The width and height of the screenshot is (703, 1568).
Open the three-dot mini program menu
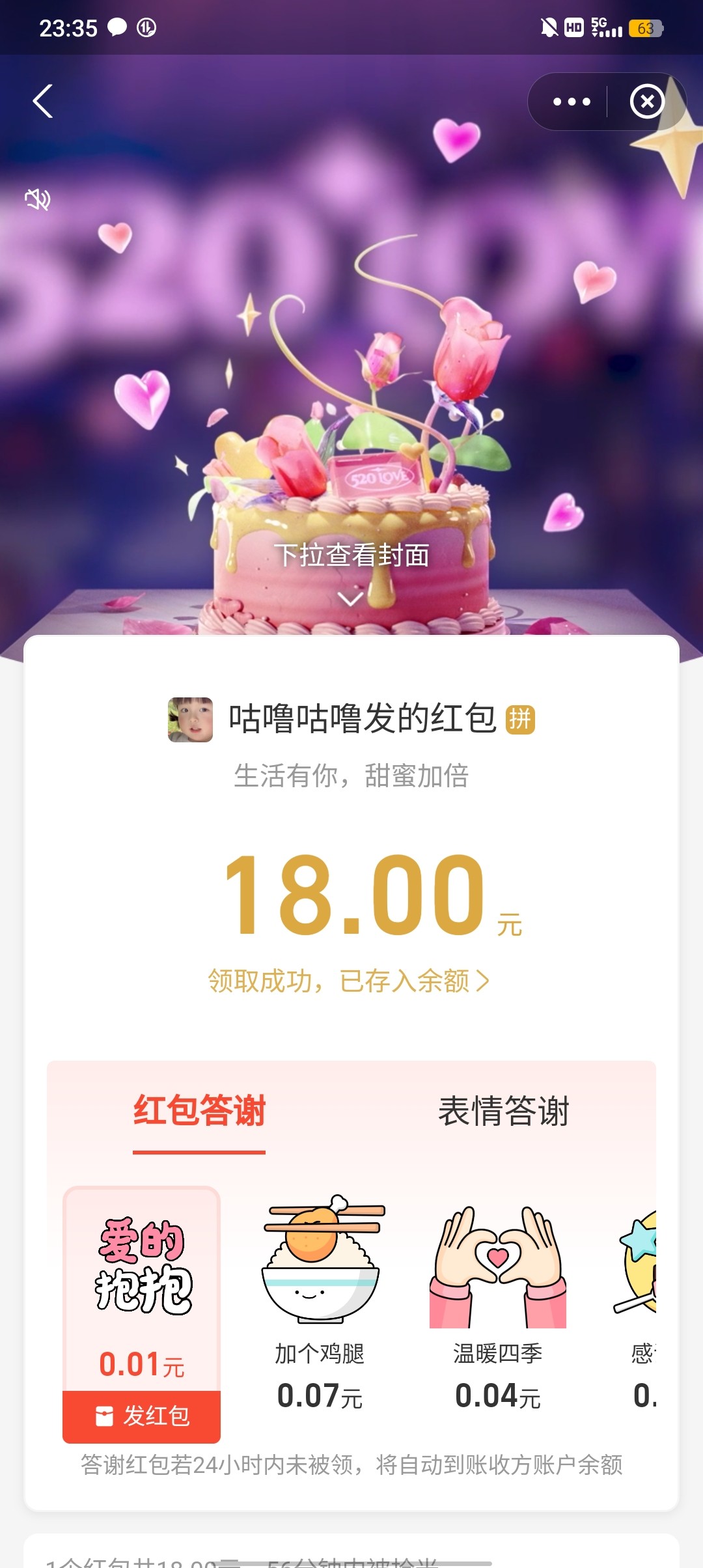coord(571,102)
